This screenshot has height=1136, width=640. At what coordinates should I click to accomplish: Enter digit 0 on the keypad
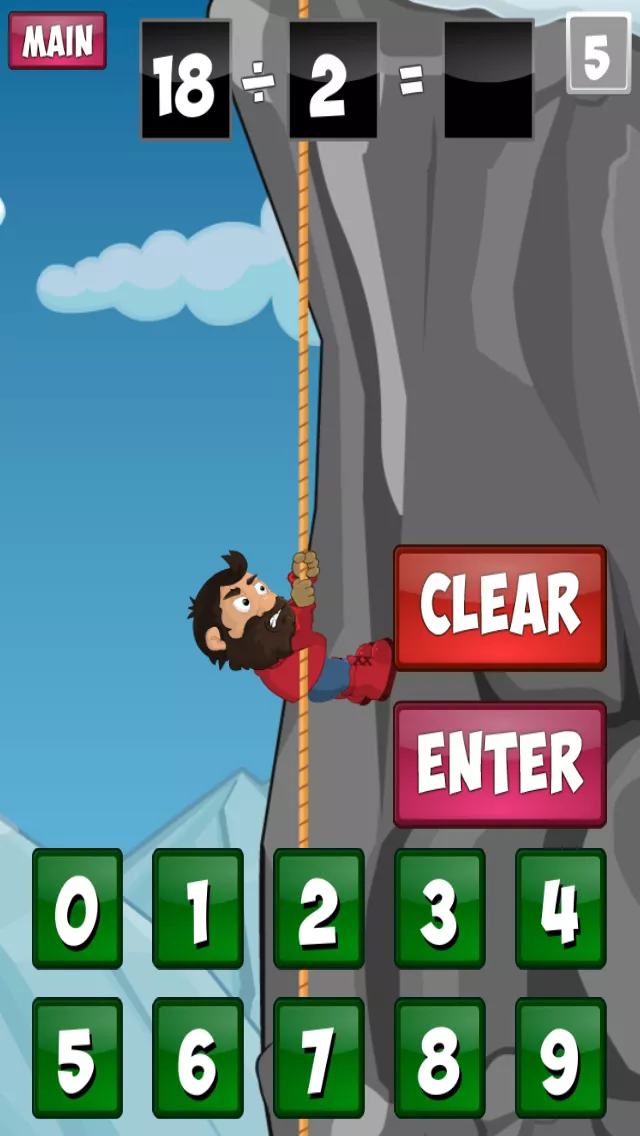tap(77, 909)
